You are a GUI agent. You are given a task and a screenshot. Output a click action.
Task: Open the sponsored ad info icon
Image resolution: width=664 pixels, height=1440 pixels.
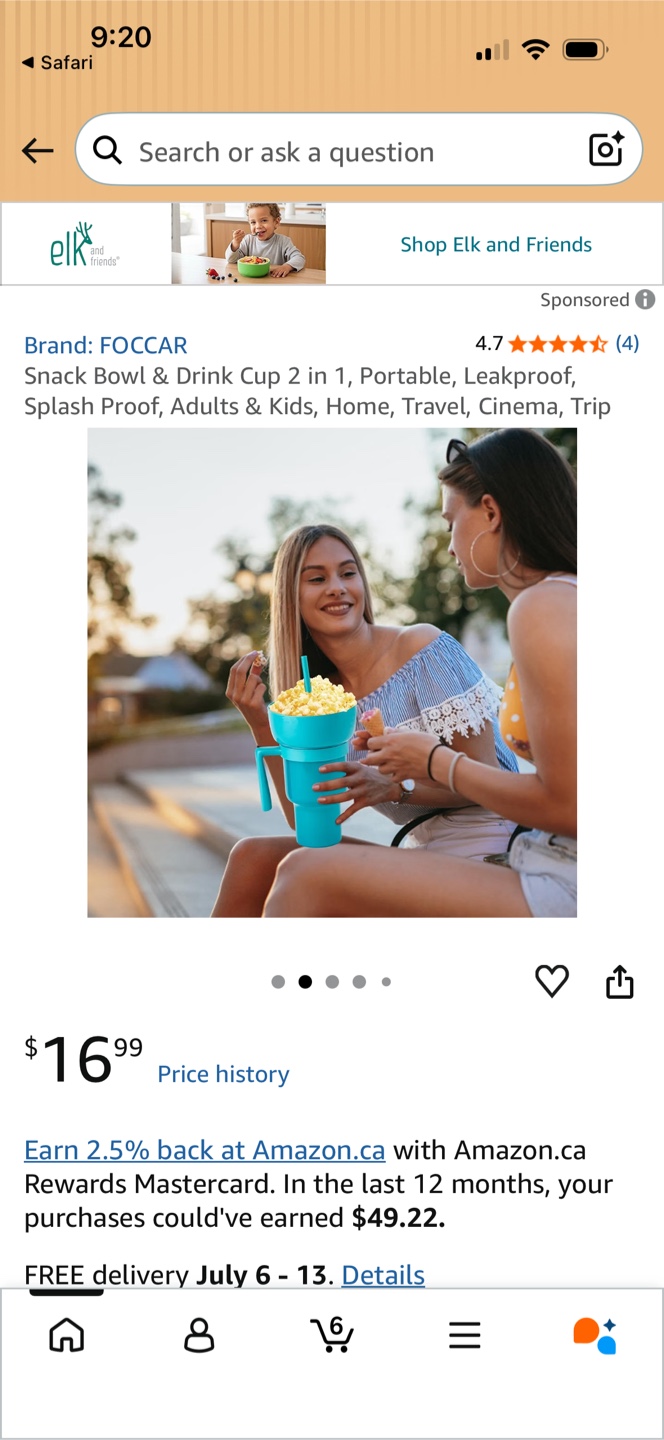click(645, 300)
